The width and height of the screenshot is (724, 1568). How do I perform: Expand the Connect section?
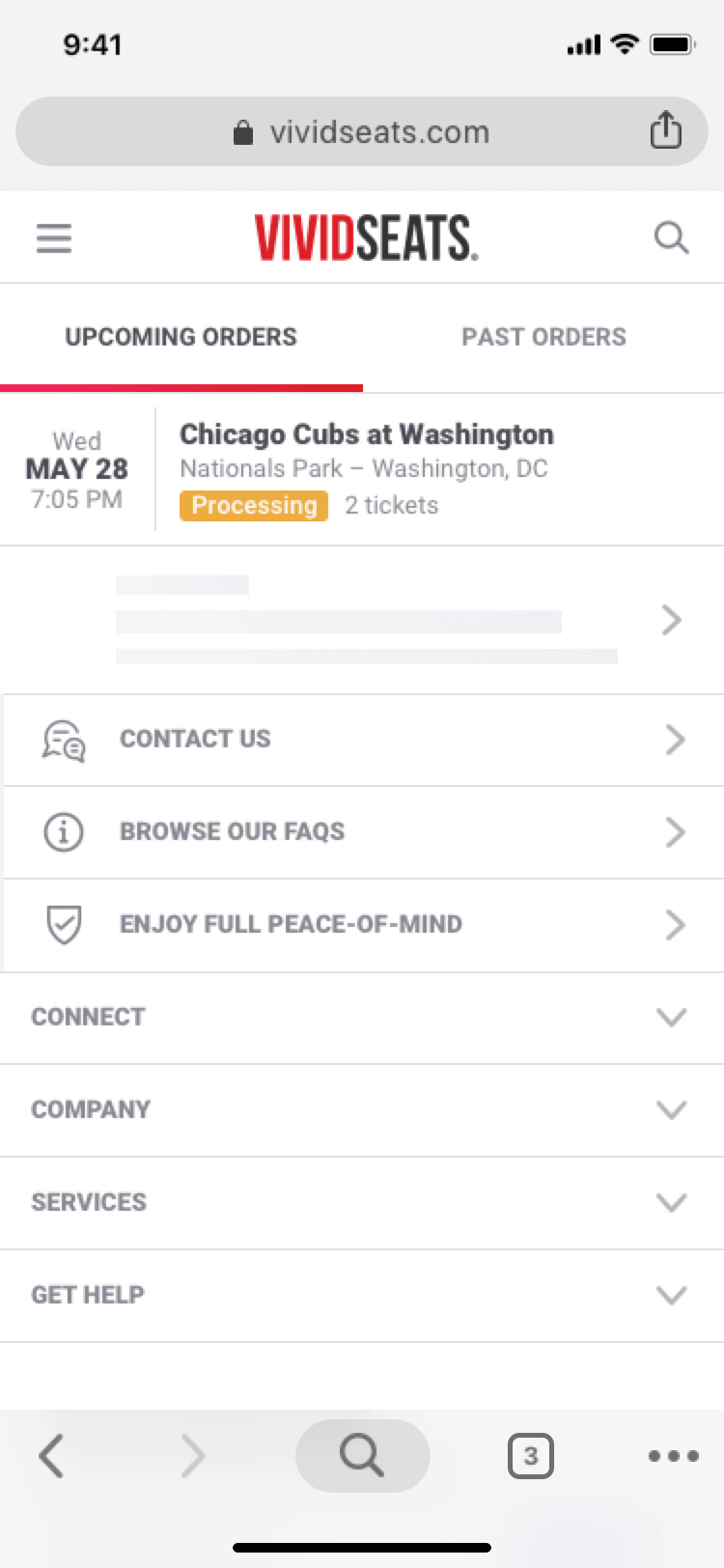[x=362, y=1018]
